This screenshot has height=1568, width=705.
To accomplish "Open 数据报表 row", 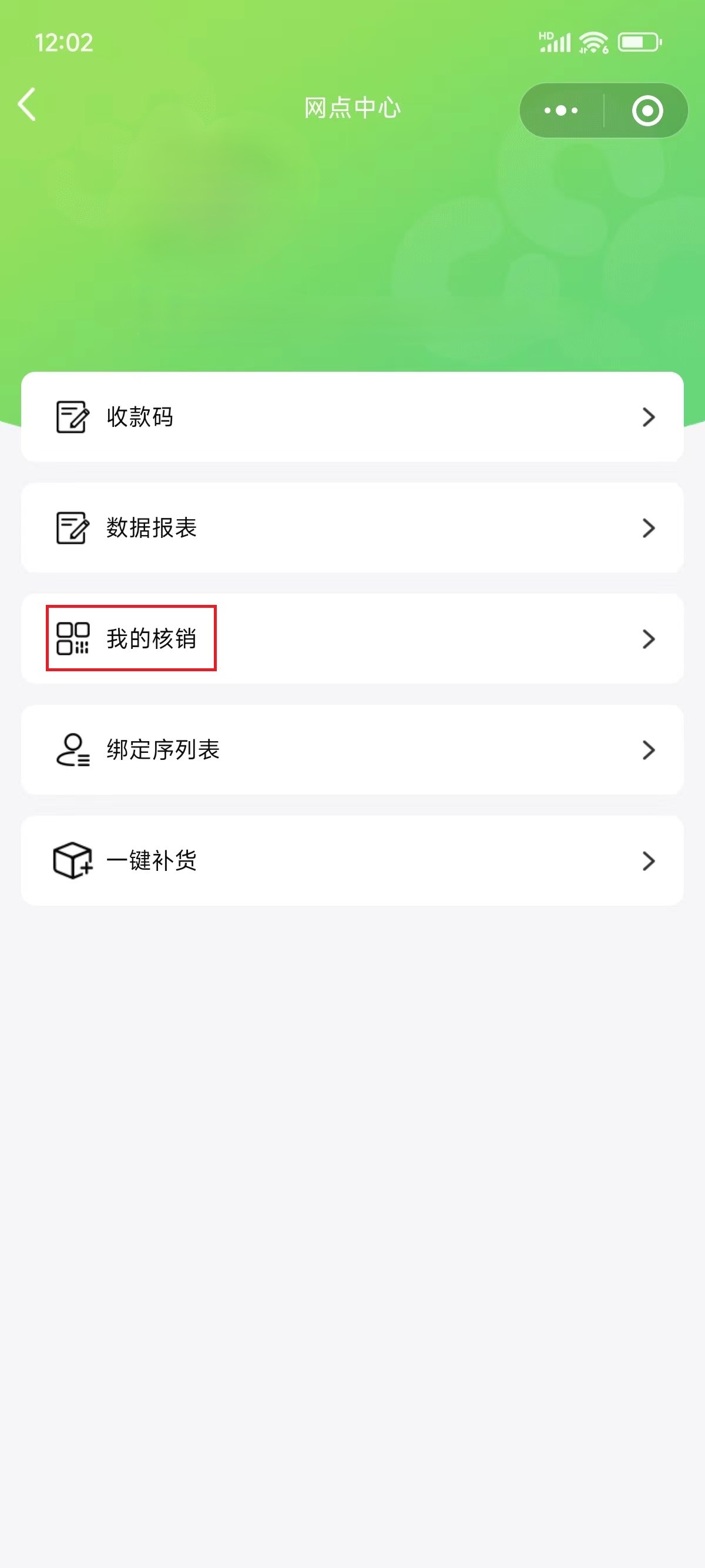I will point(352,528).
